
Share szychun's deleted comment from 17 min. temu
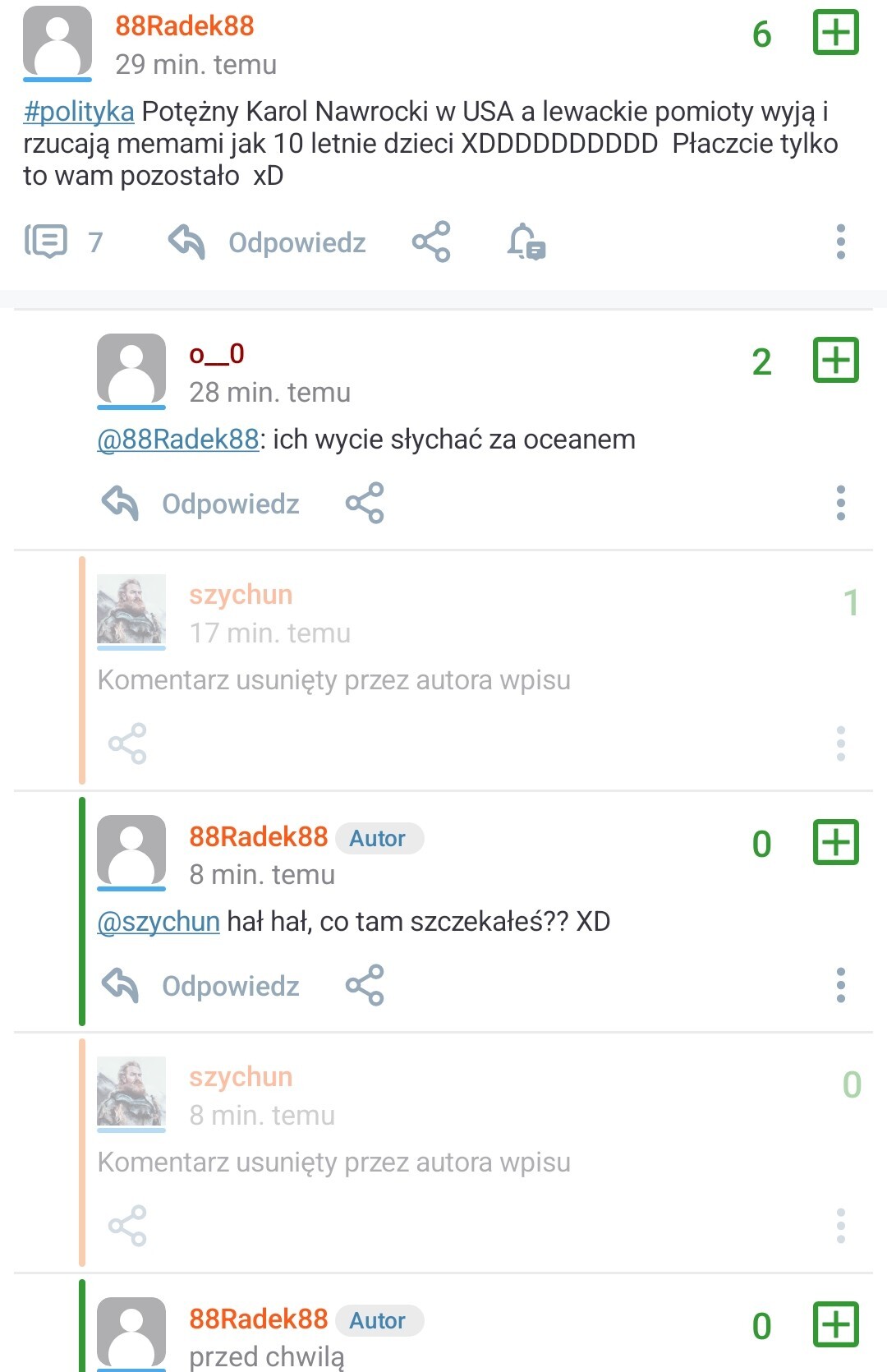click(127, 744)
